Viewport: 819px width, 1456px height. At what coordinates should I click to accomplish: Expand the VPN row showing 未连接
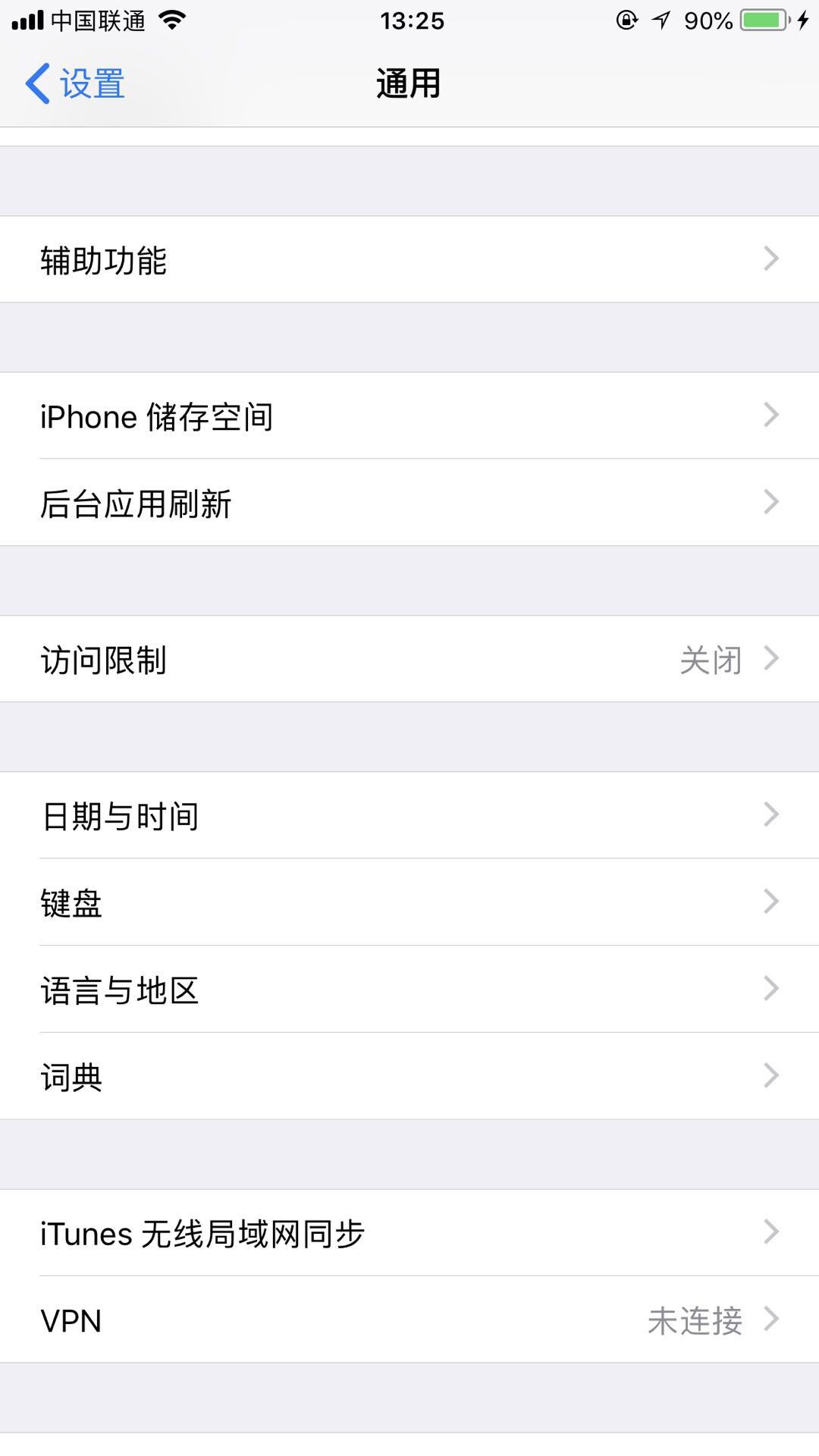(303, 1321)
